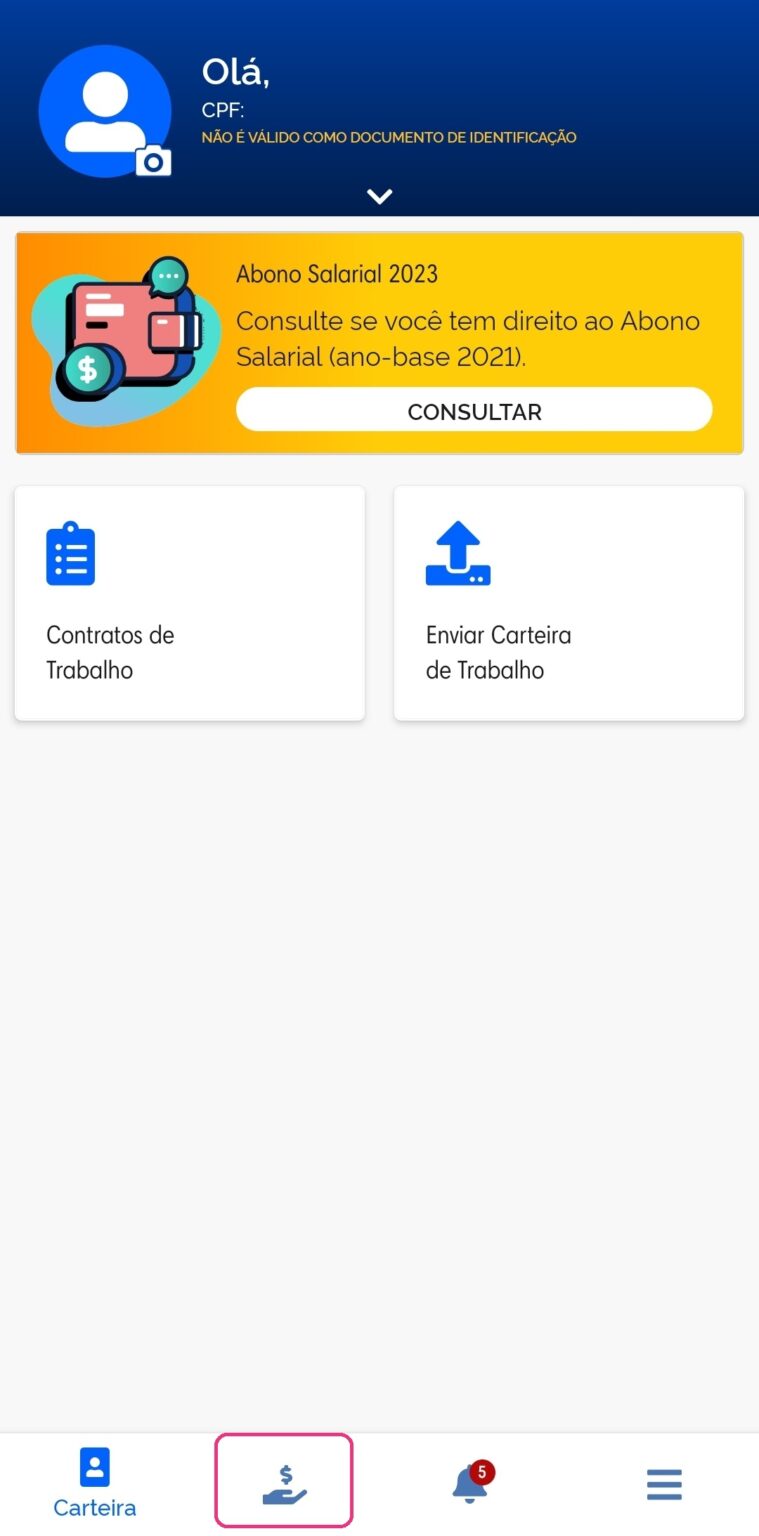Open the hamburger menu

point(664,1484)
